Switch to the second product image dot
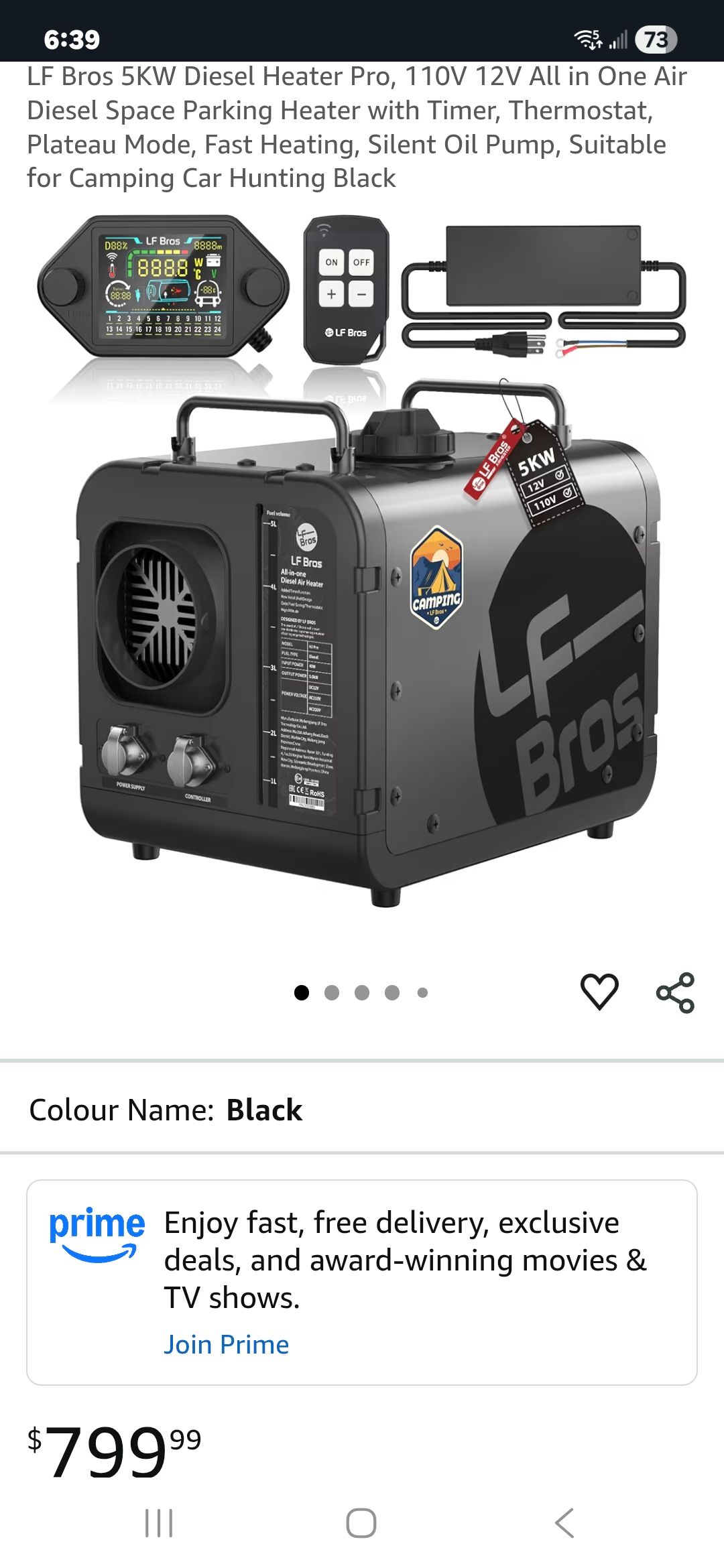724x1568 pixels. pos(333,991)
